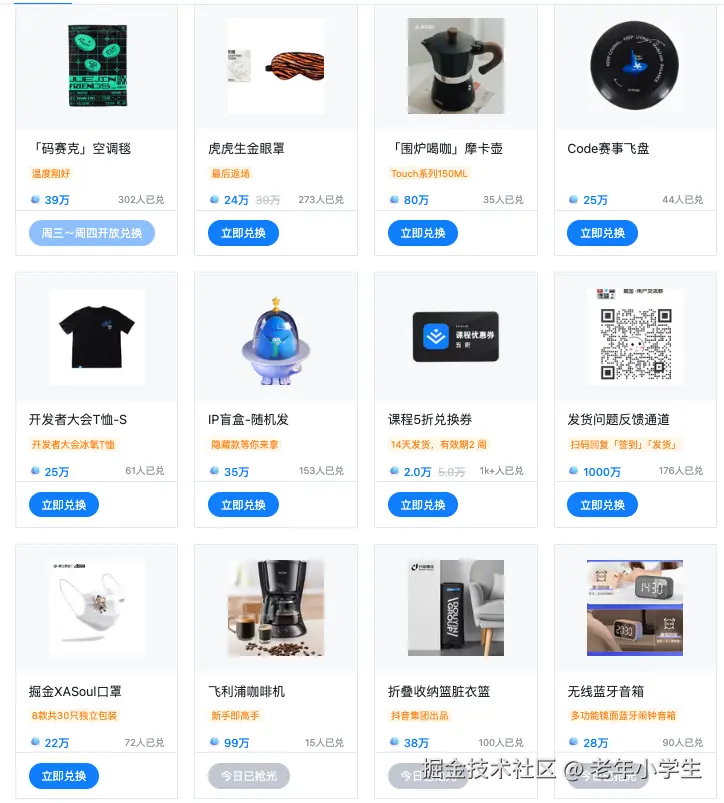Redeem the 掘金XASoul口罩
Image resolution: width=724 pixels, height=803 pixels.
tap(64, 776)
